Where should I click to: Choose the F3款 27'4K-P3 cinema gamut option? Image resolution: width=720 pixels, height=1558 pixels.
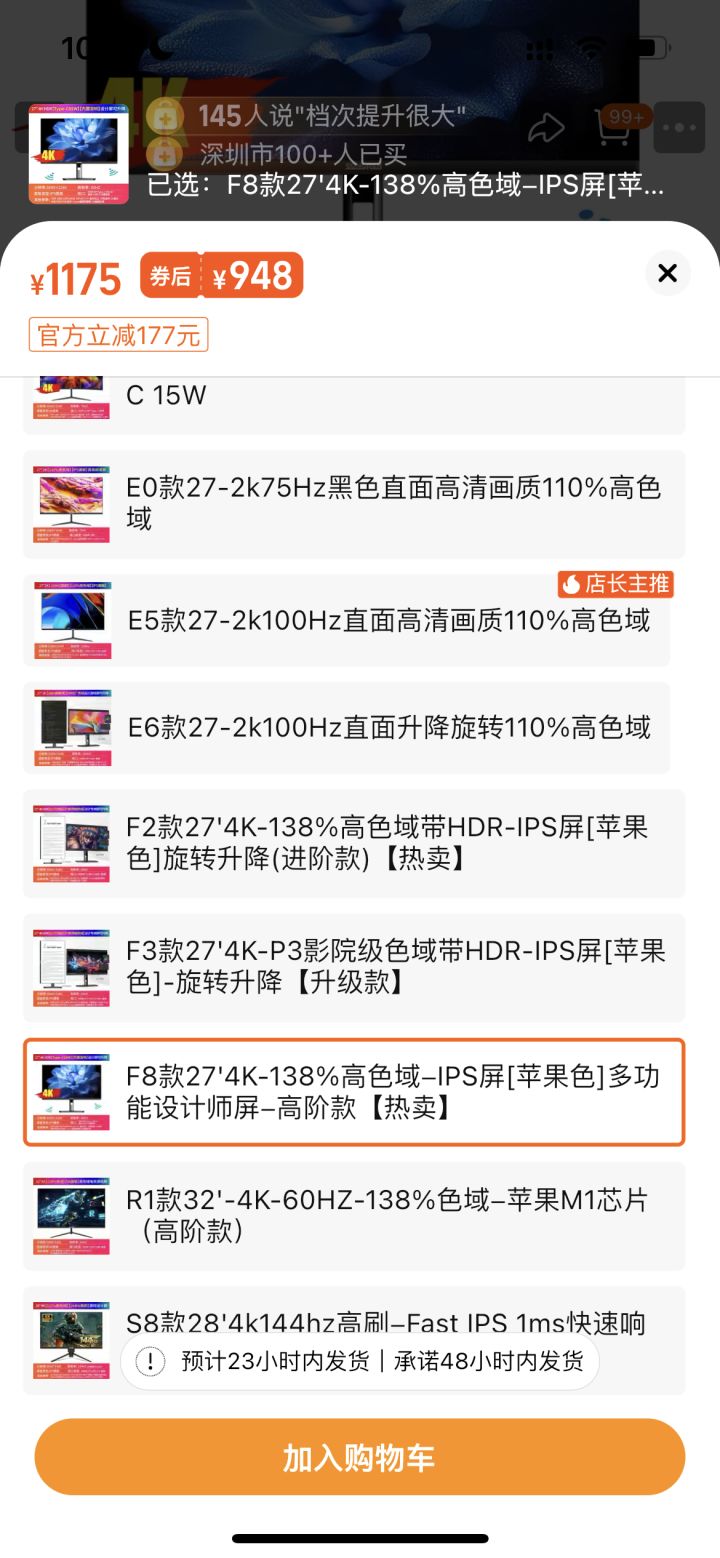point(354,967)
